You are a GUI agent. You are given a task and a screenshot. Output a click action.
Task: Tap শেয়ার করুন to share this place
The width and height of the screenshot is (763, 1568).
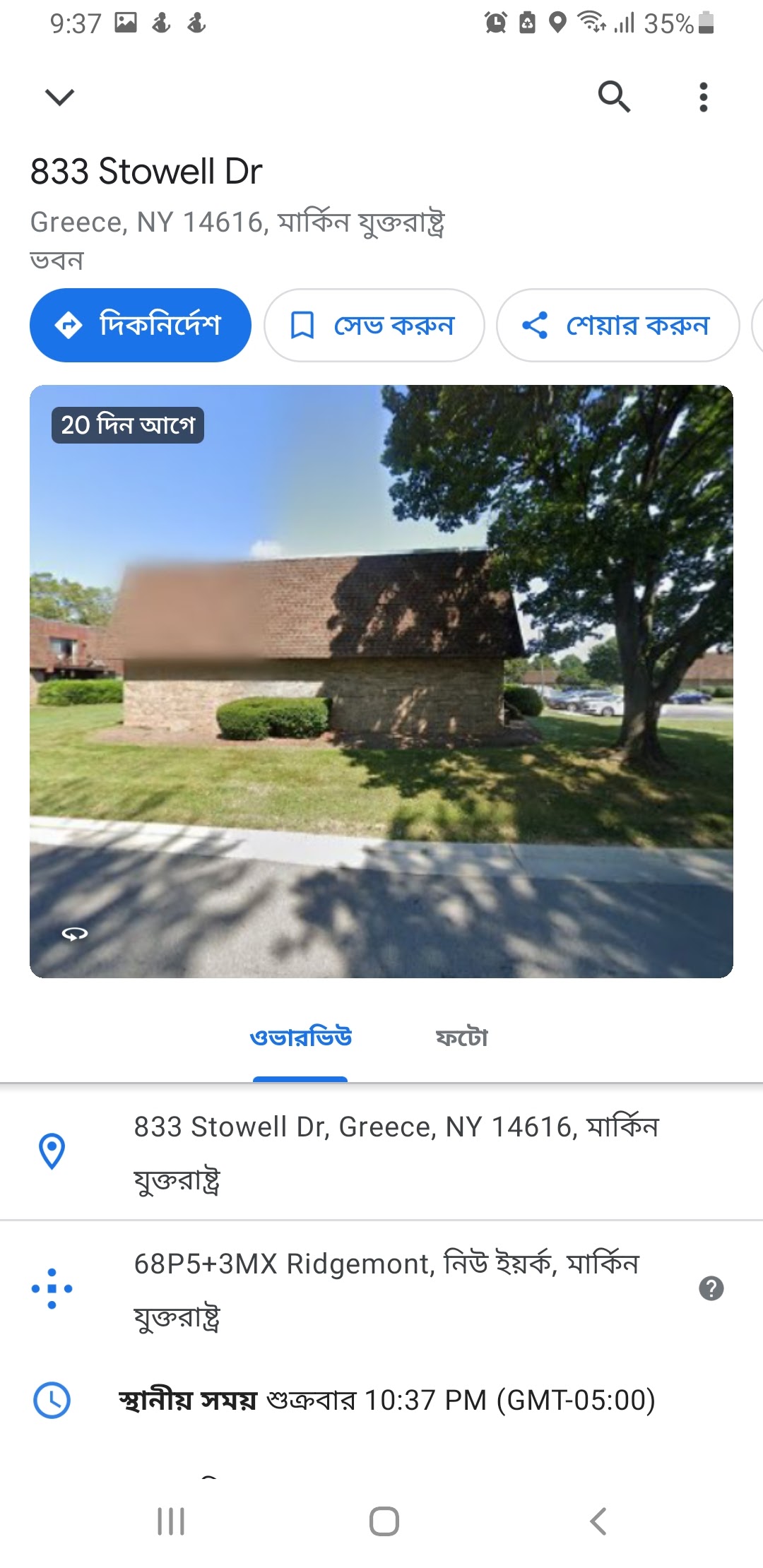[617, 326]
